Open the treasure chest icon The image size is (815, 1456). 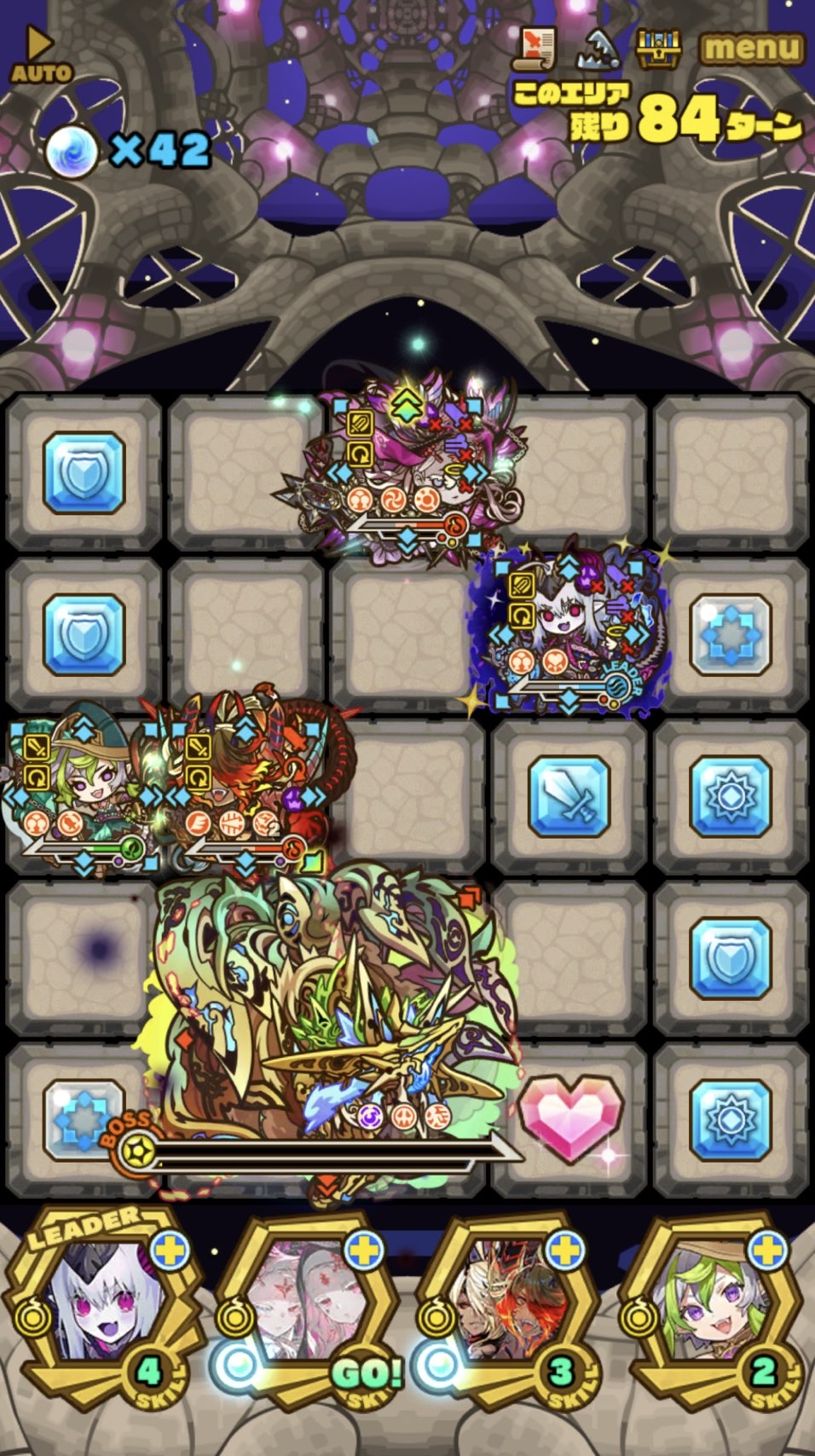click(x=659, y=49)
